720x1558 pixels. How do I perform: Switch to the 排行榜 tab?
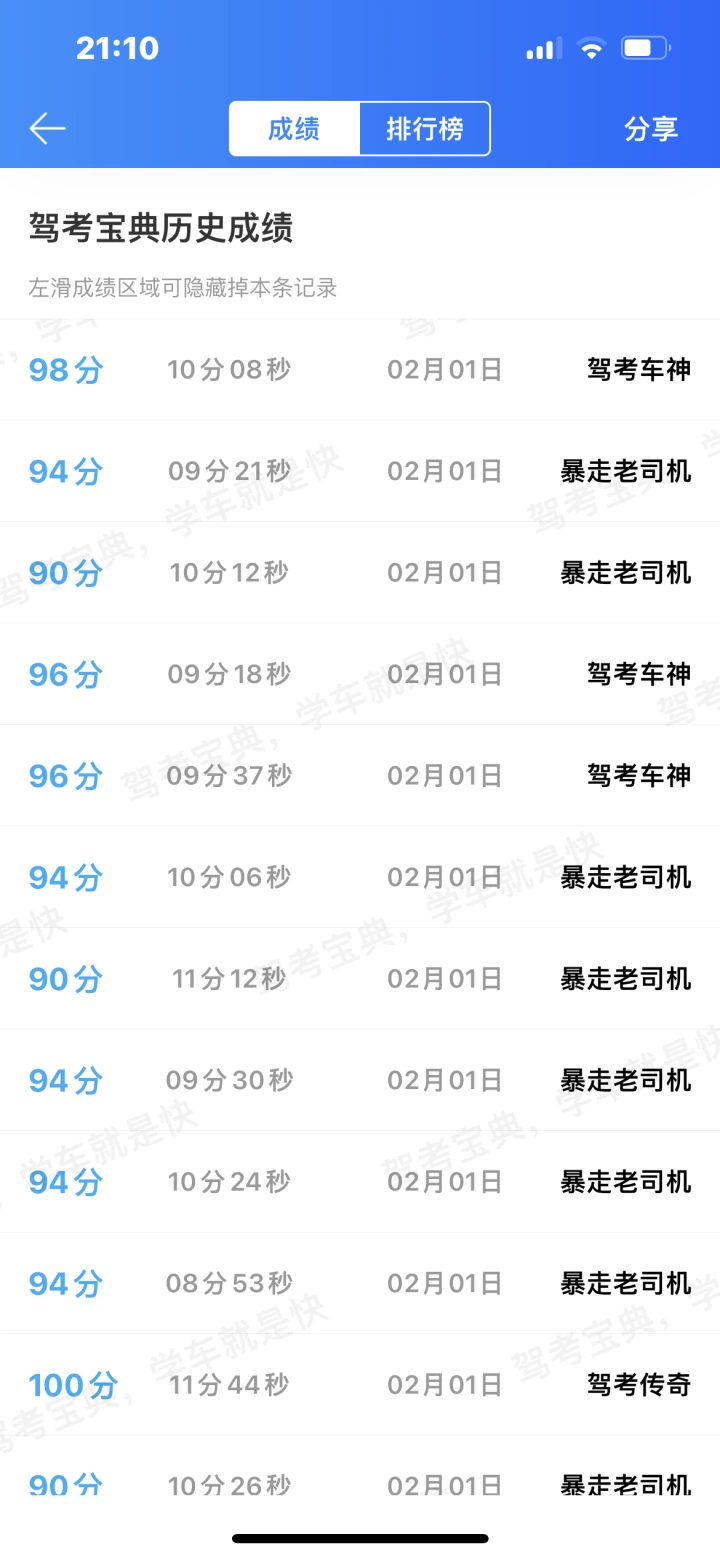click(425, 129)
